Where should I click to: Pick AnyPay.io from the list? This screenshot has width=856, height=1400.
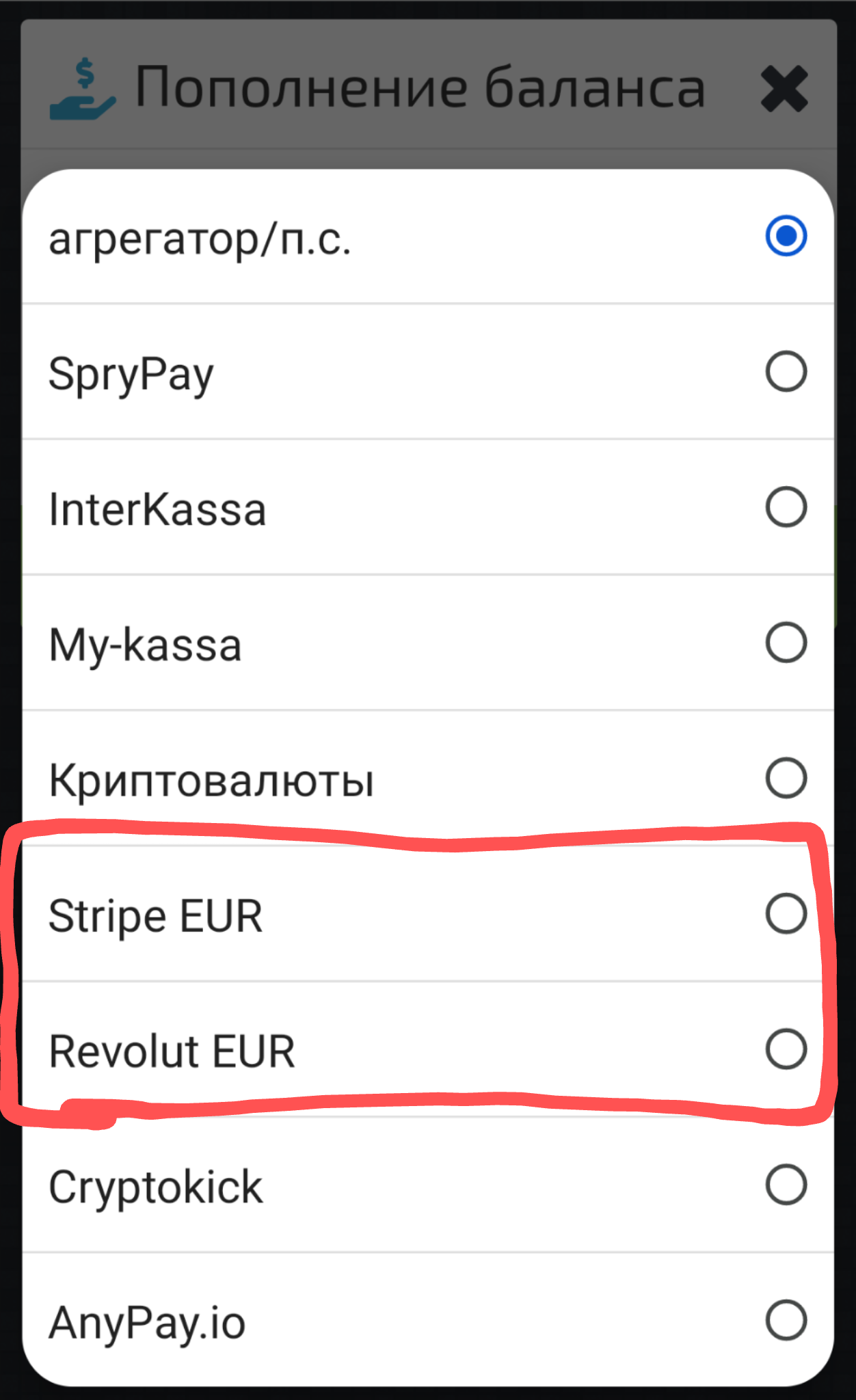(786, 1320)
